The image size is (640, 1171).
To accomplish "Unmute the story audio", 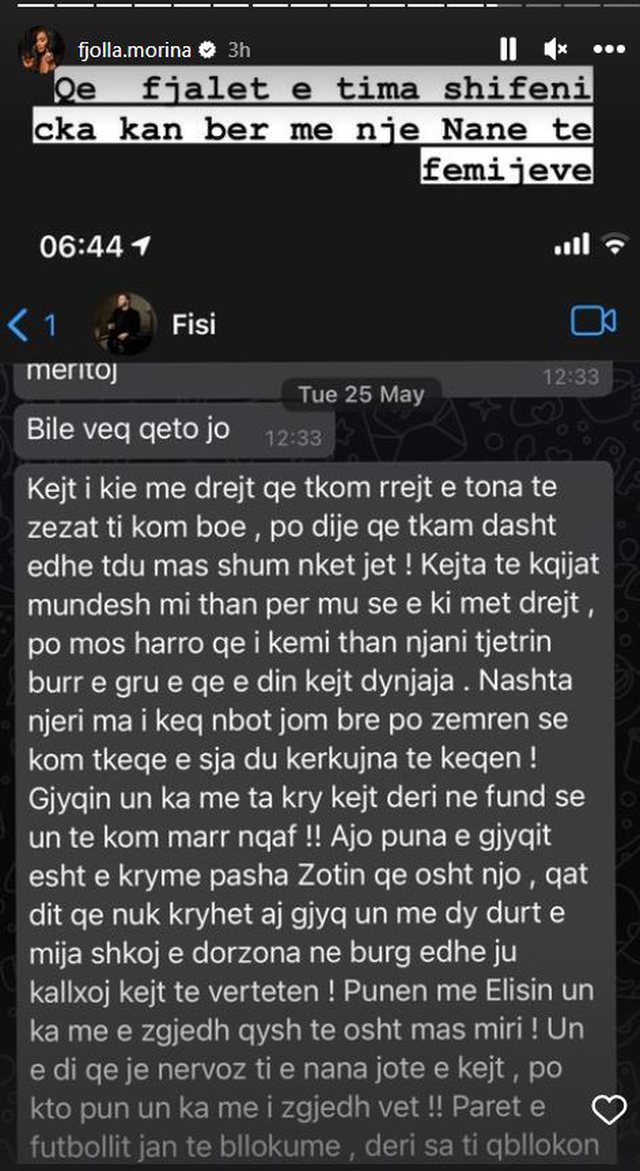I will 556,48.
